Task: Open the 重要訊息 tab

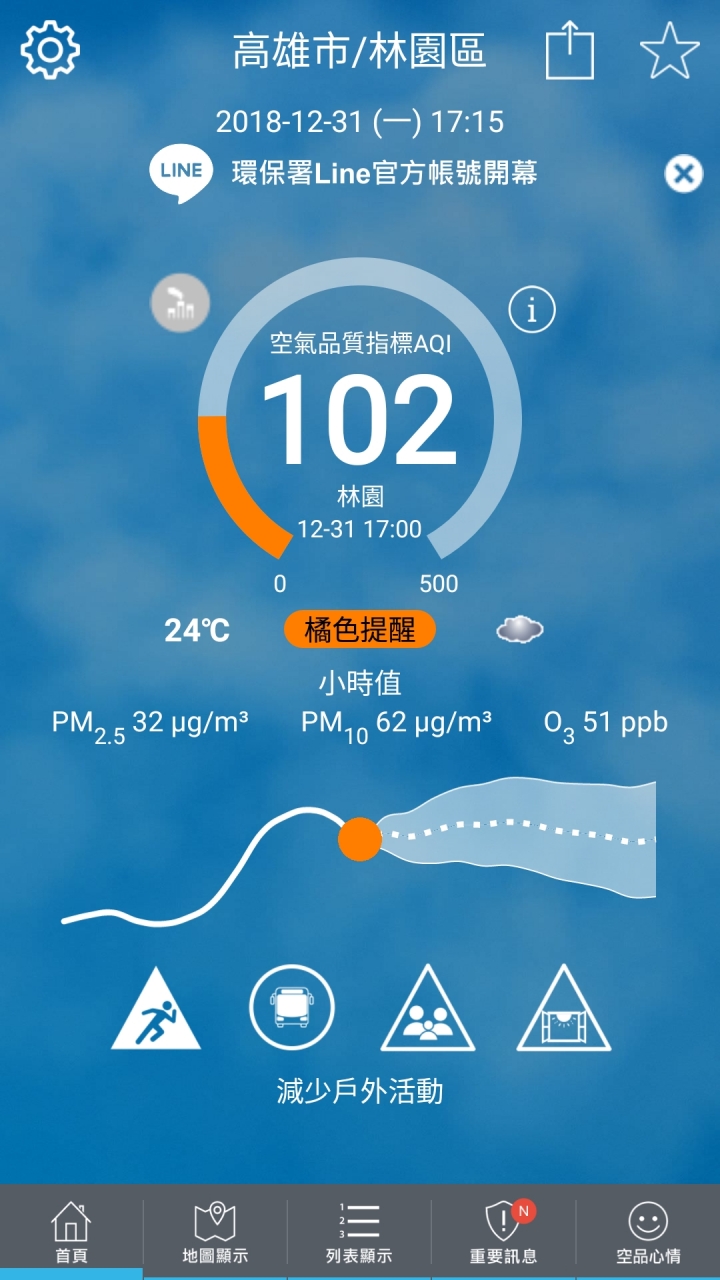Action: [x=503, y=1232]
